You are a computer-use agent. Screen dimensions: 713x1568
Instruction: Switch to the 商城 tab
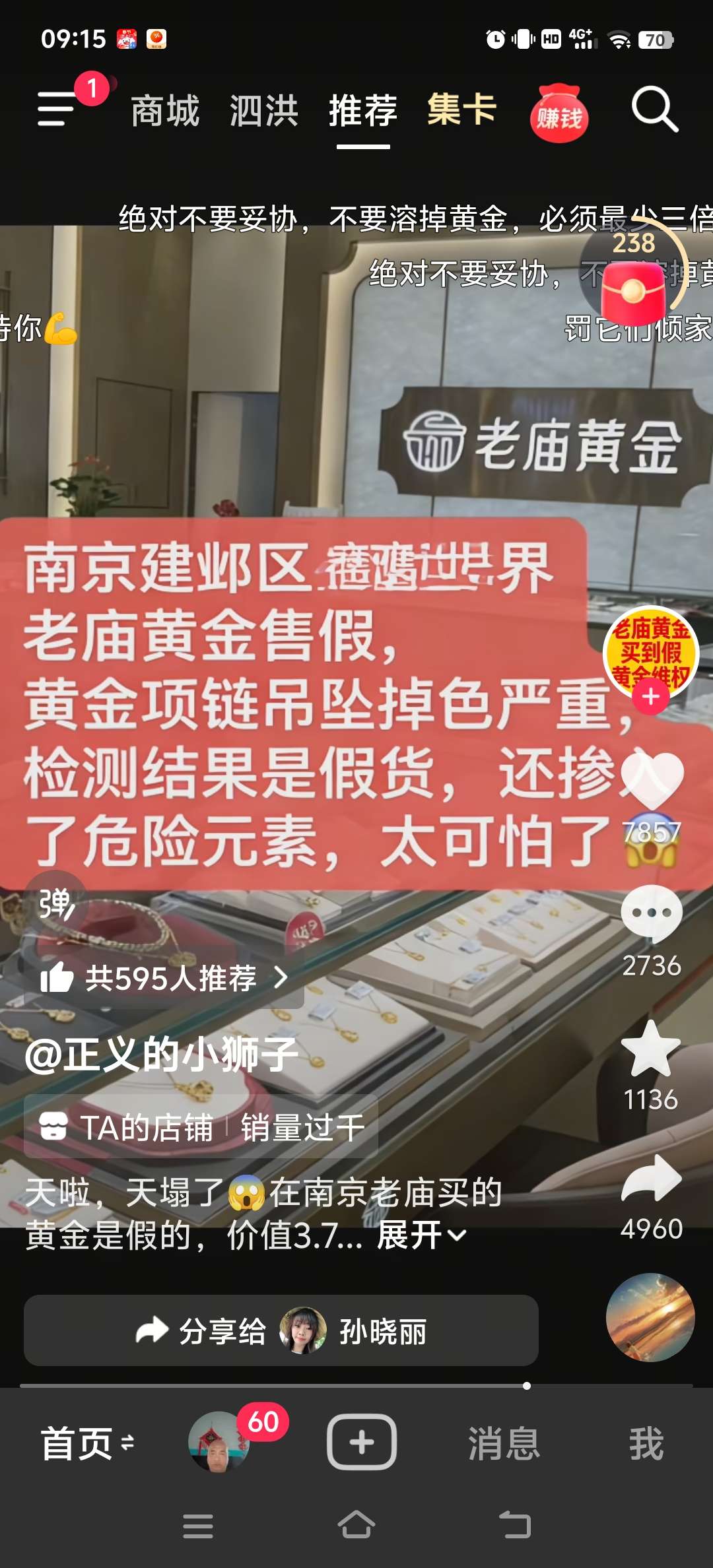165,111
